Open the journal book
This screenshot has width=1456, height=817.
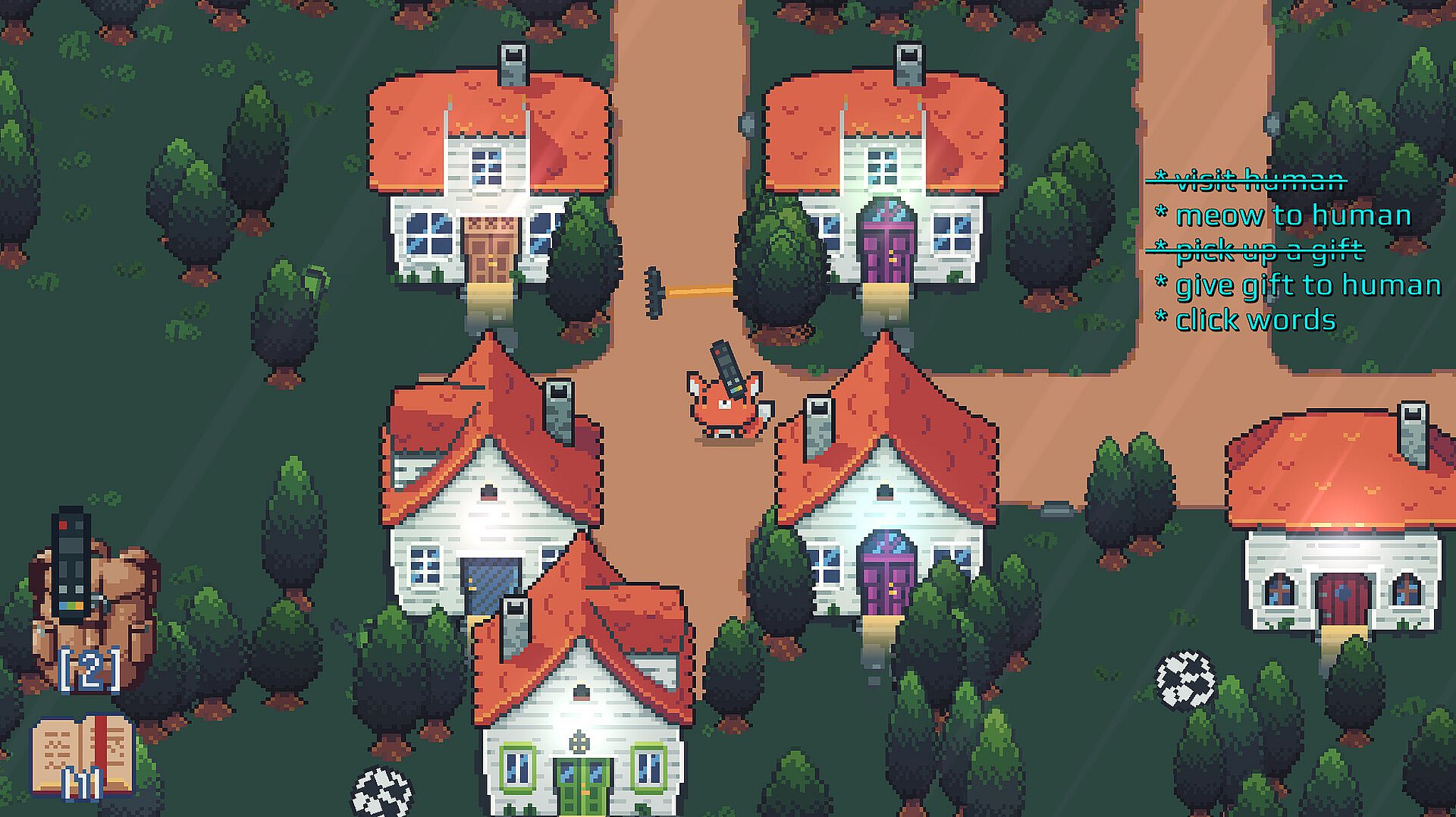[82, 756]
